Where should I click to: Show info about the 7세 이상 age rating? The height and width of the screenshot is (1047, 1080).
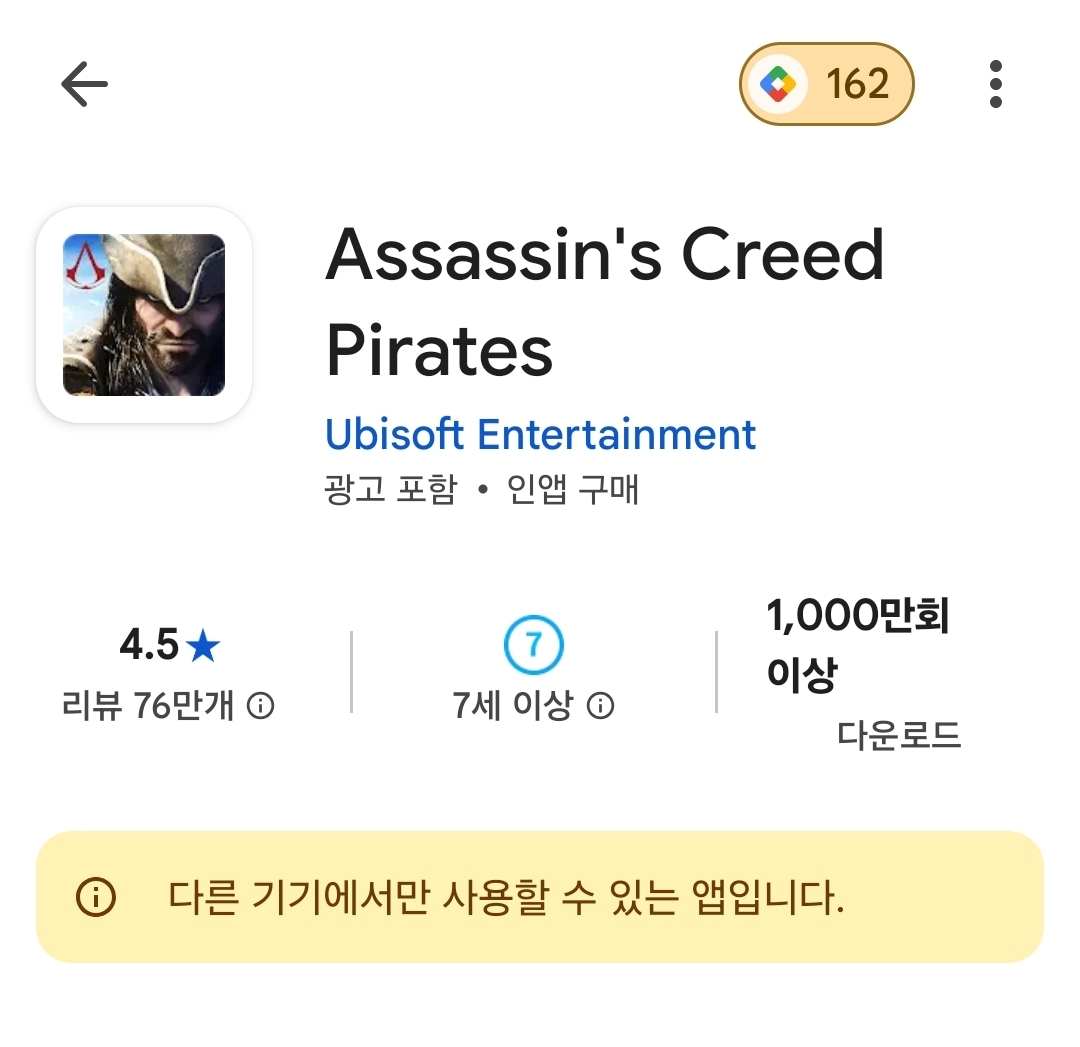[x=599, y=707]
